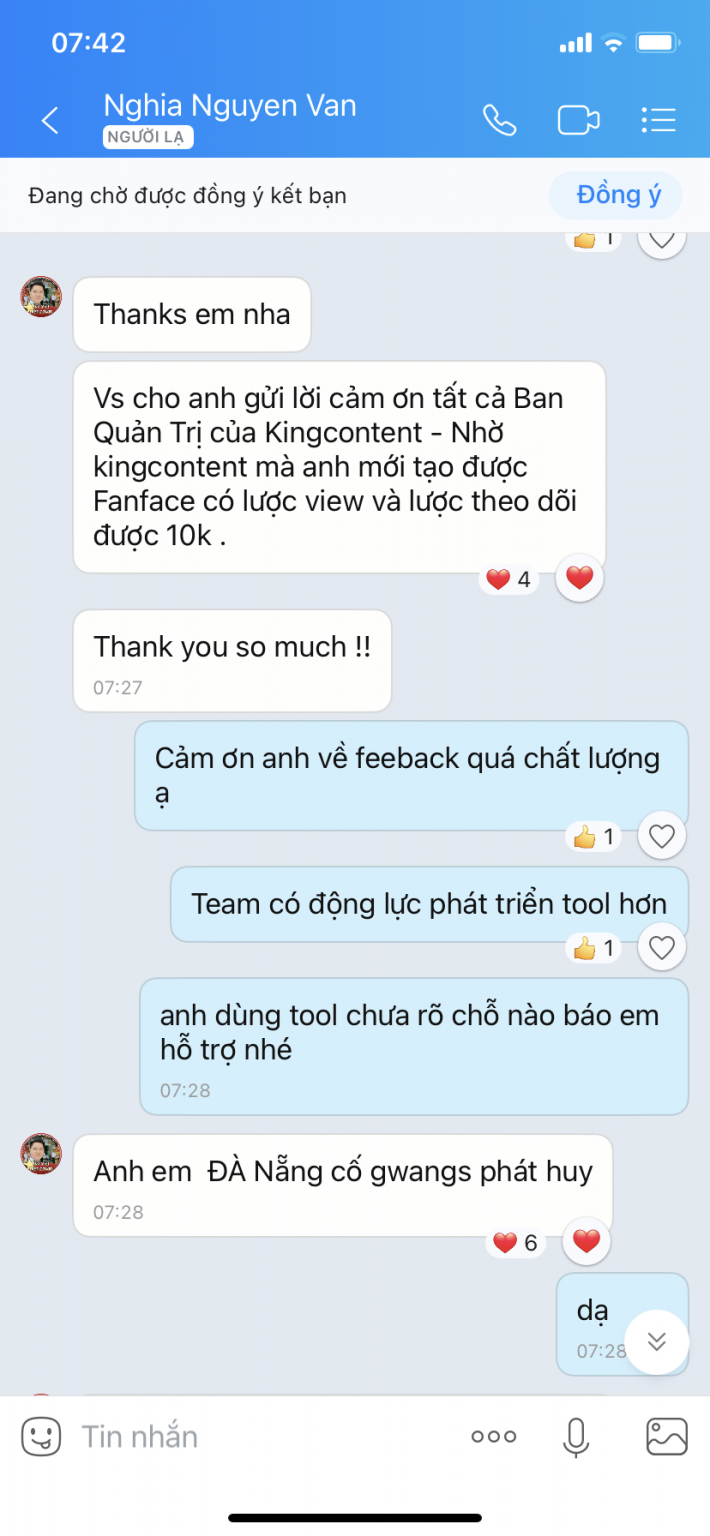
Task: React to the "feeback quá chất lượng" message
Action: (662, 836)
